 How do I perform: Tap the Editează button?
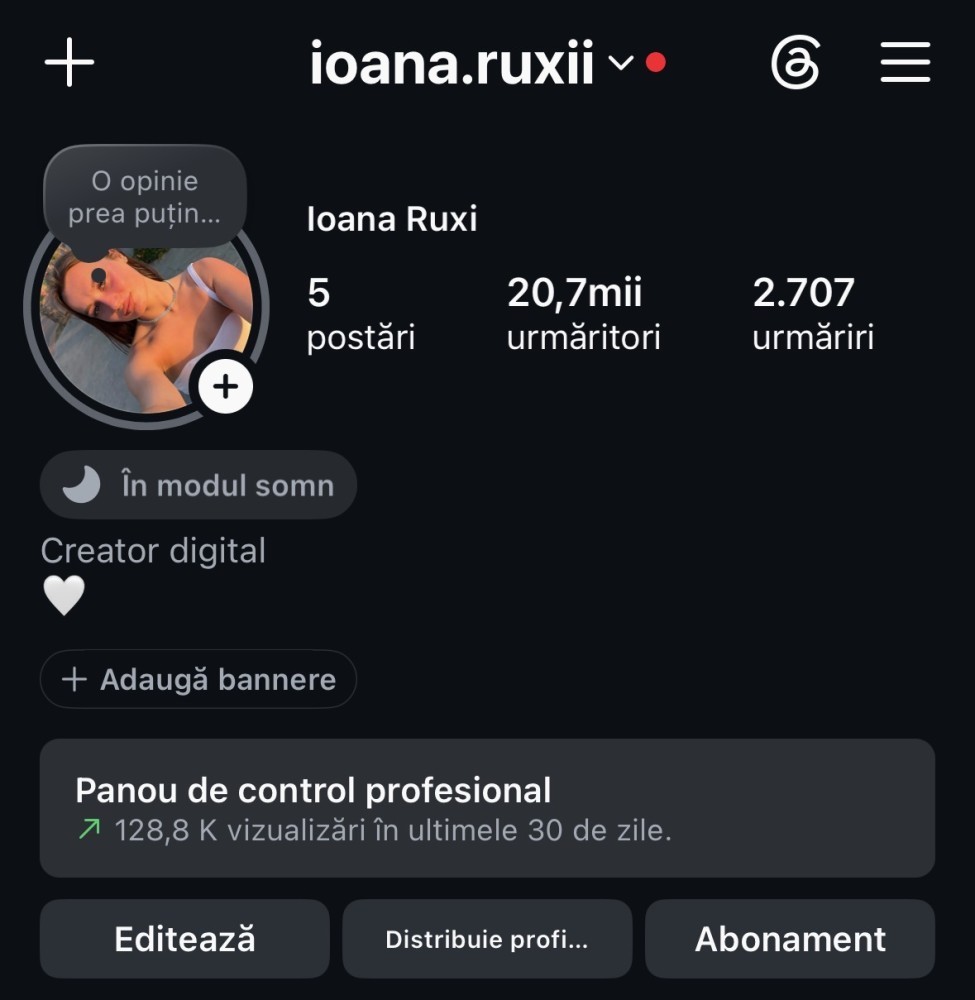185,939
